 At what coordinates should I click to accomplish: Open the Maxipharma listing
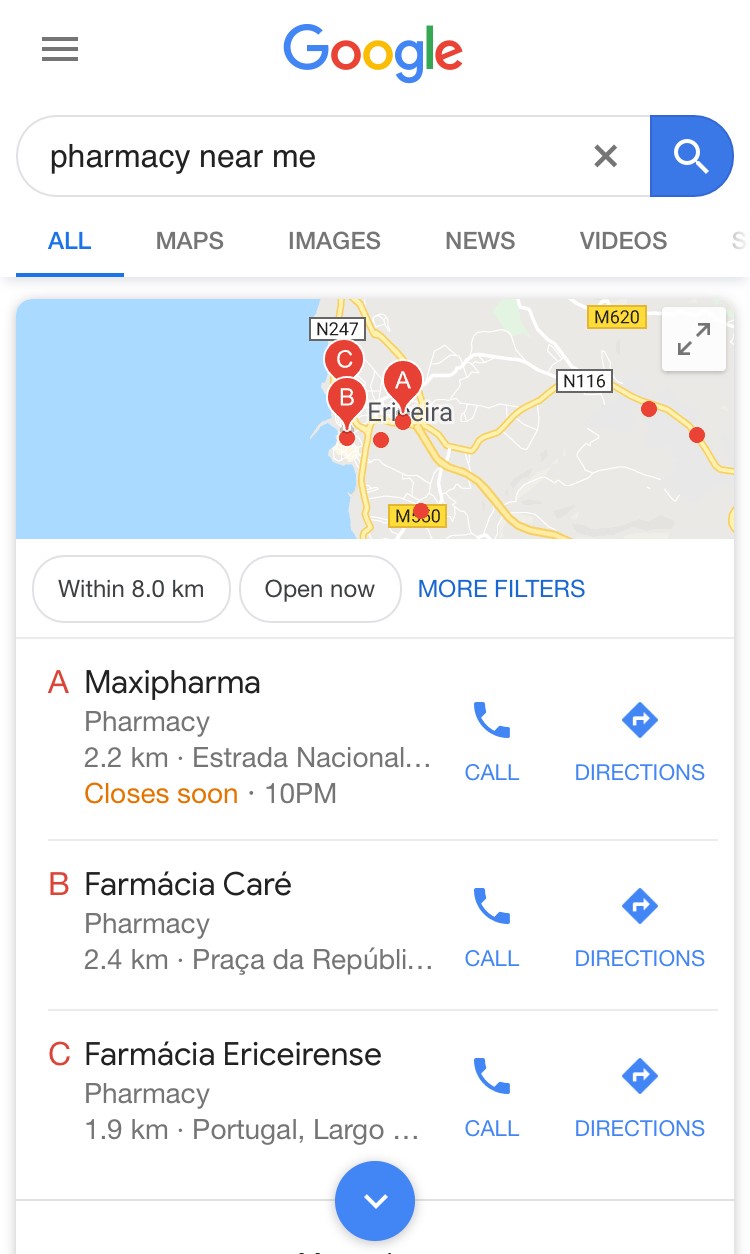[x=172, y=683]
